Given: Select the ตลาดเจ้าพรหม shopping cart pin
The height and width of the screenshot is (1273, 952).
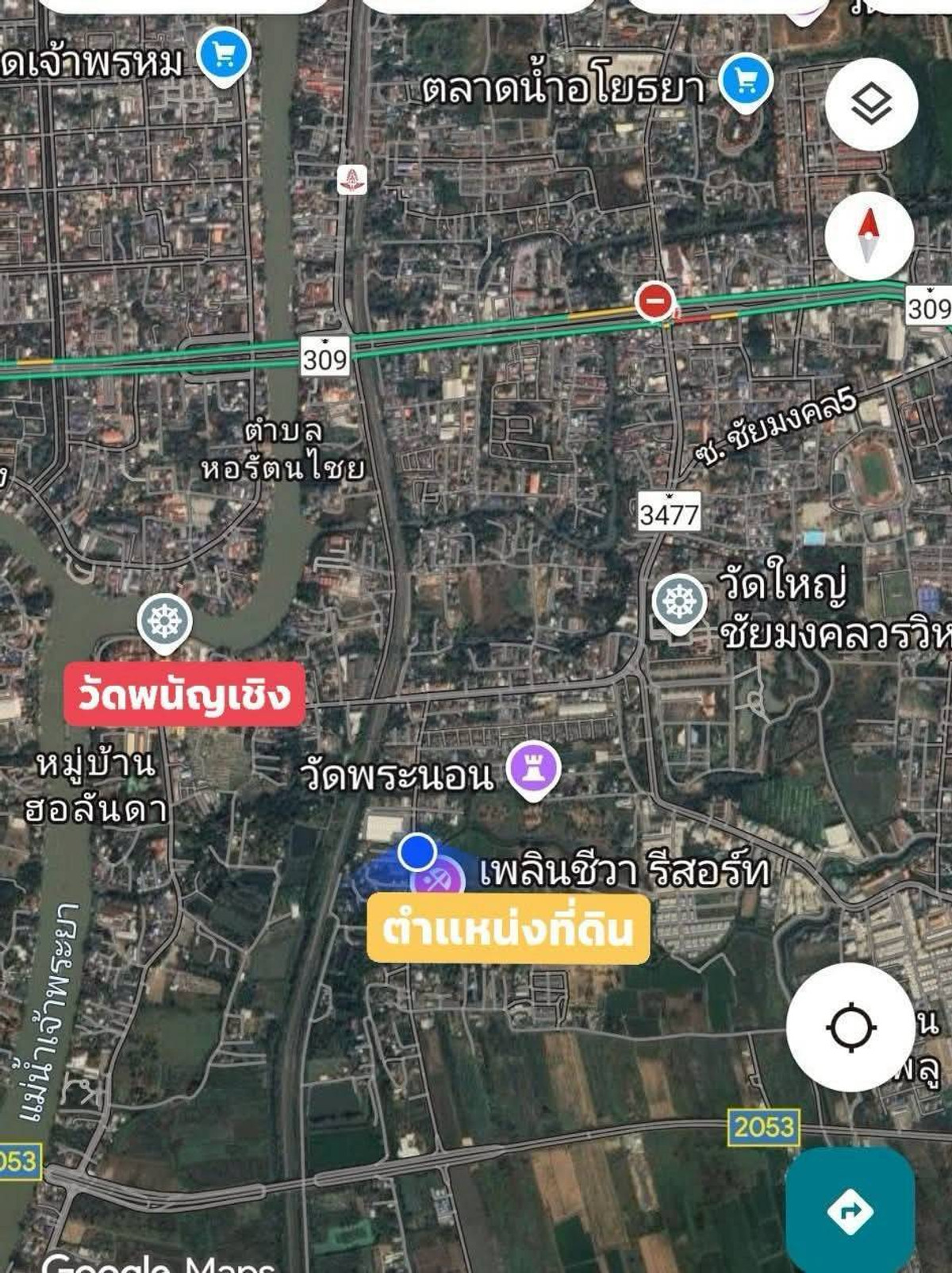Looking at the screenshot, I should (223, 56).
